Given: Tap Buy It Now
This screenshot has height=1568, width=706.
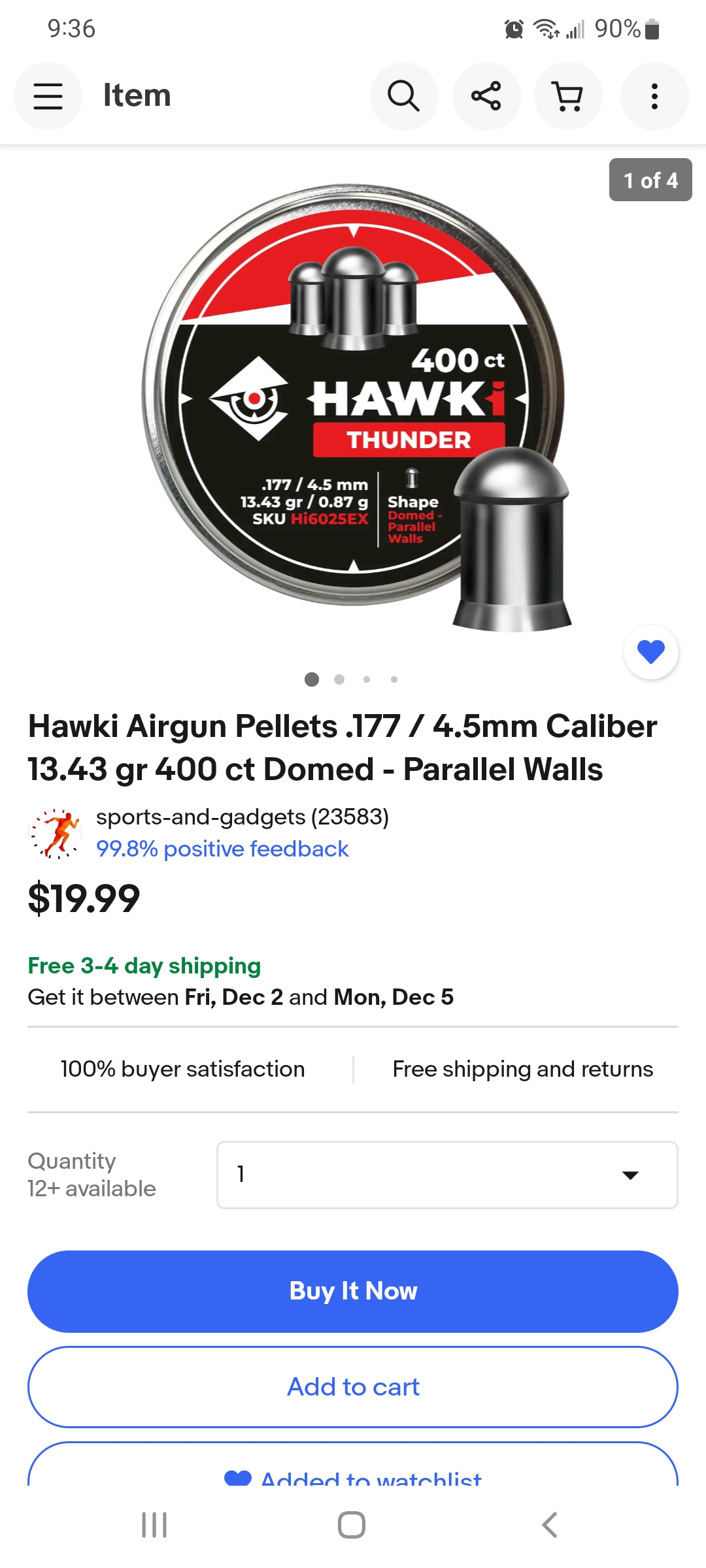Looking at the screenshot, I should coord(353,1291).
